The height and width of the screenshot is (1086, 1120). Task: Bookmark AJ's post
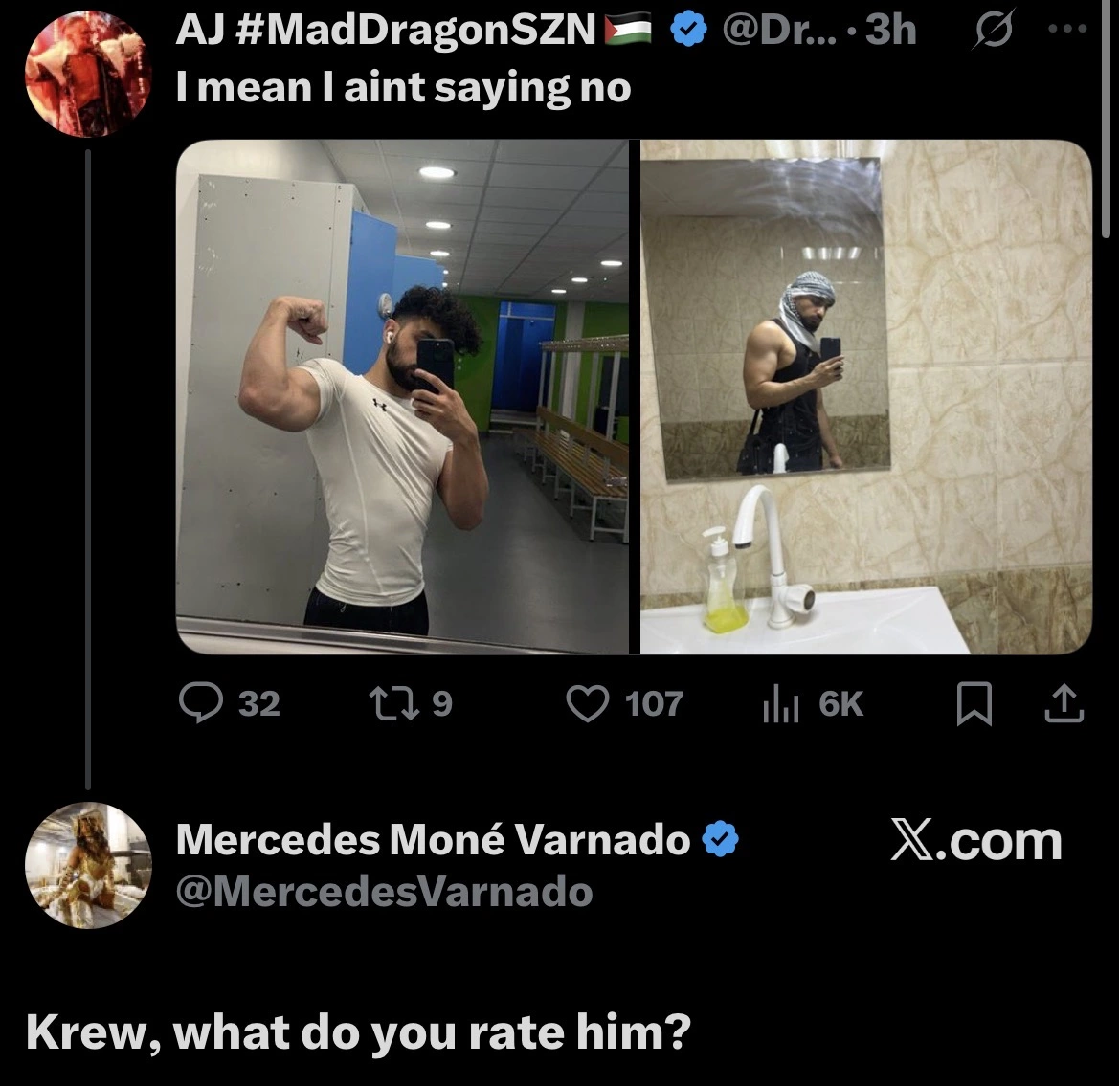pos(974,703)
